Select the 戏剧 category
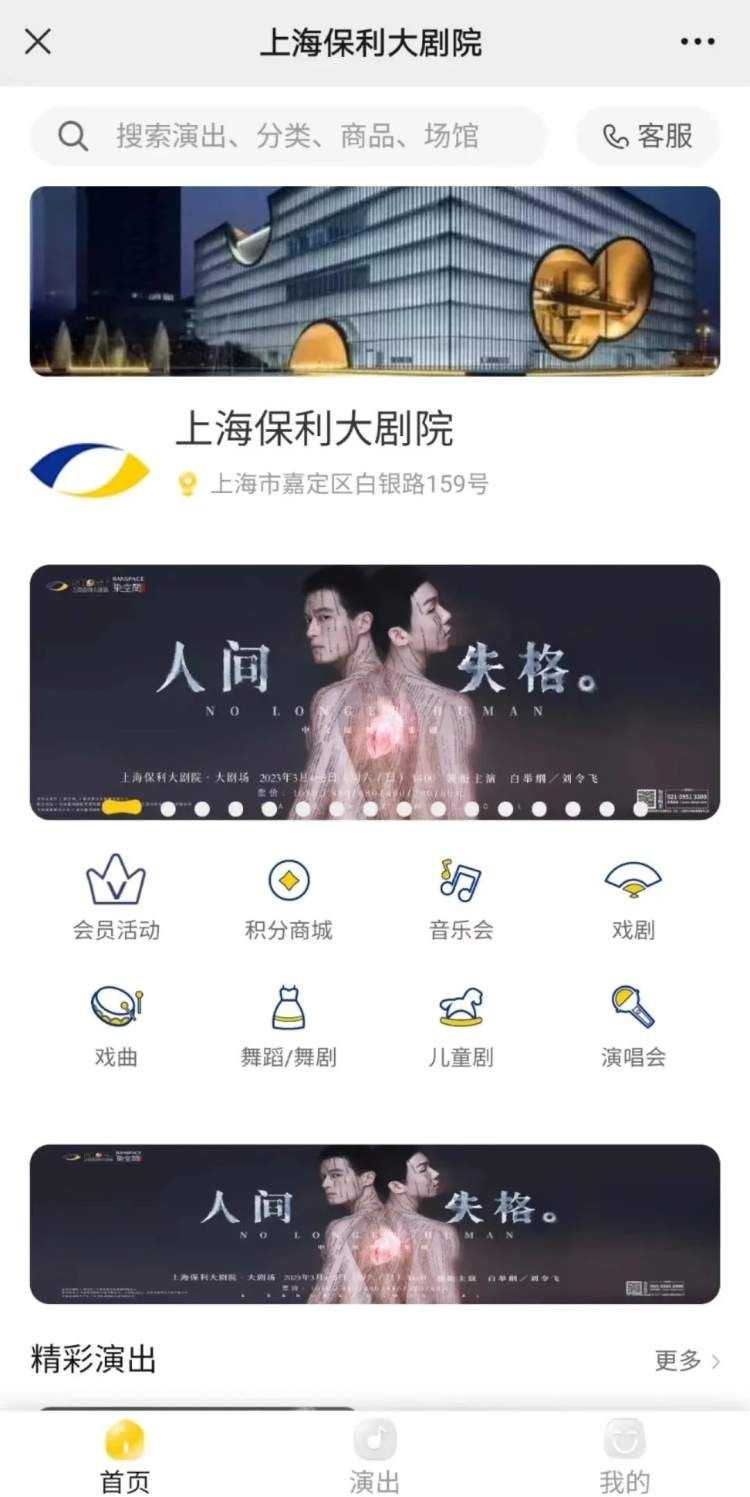750x1497 pixels. [x=633, y=897]
